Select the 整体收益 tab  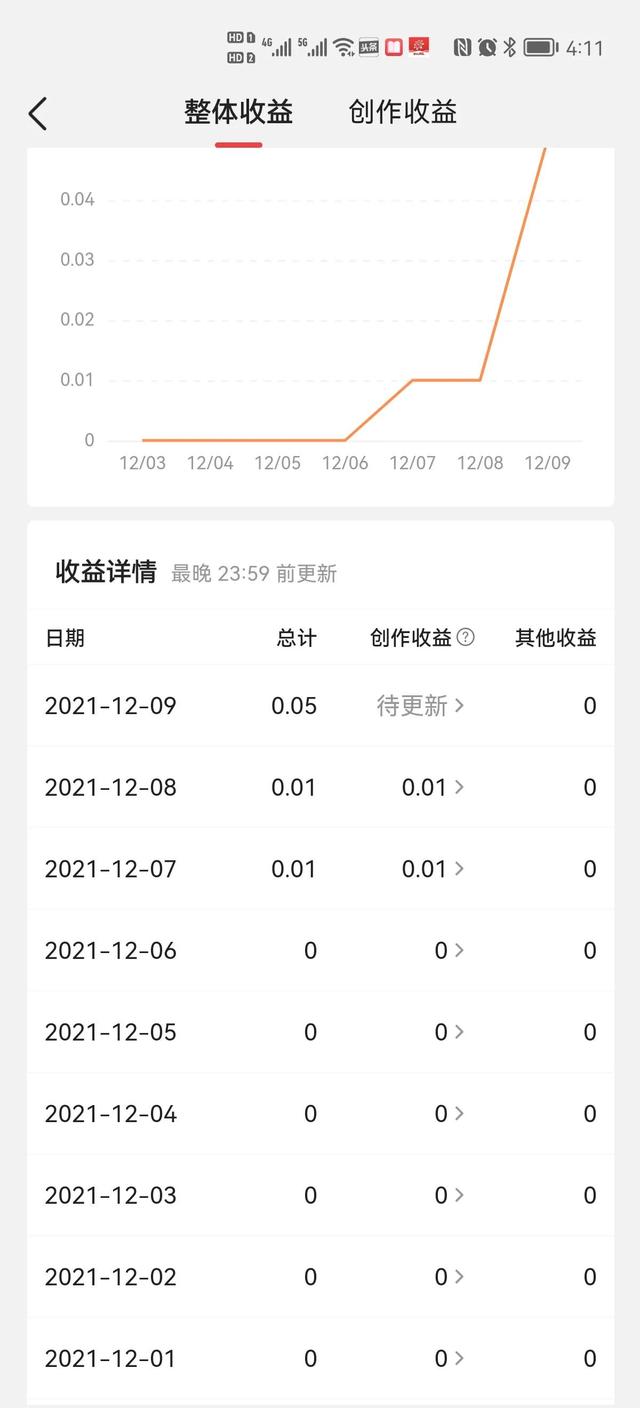238,112
